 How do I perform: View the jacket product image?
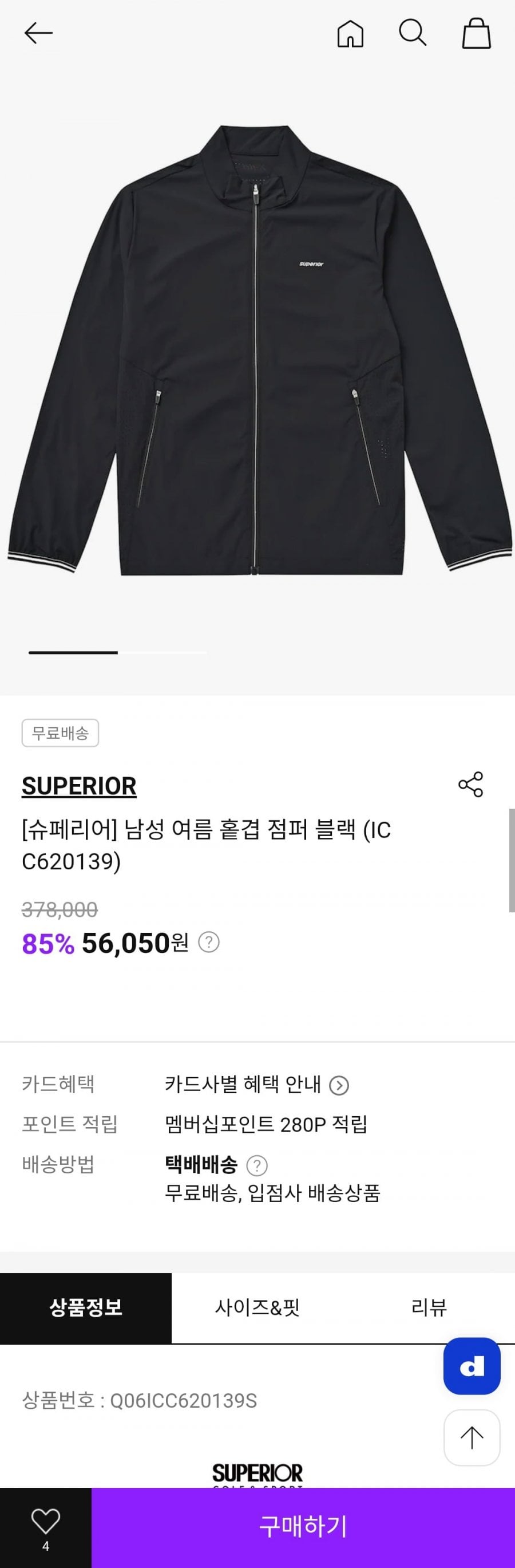(257, 350)
